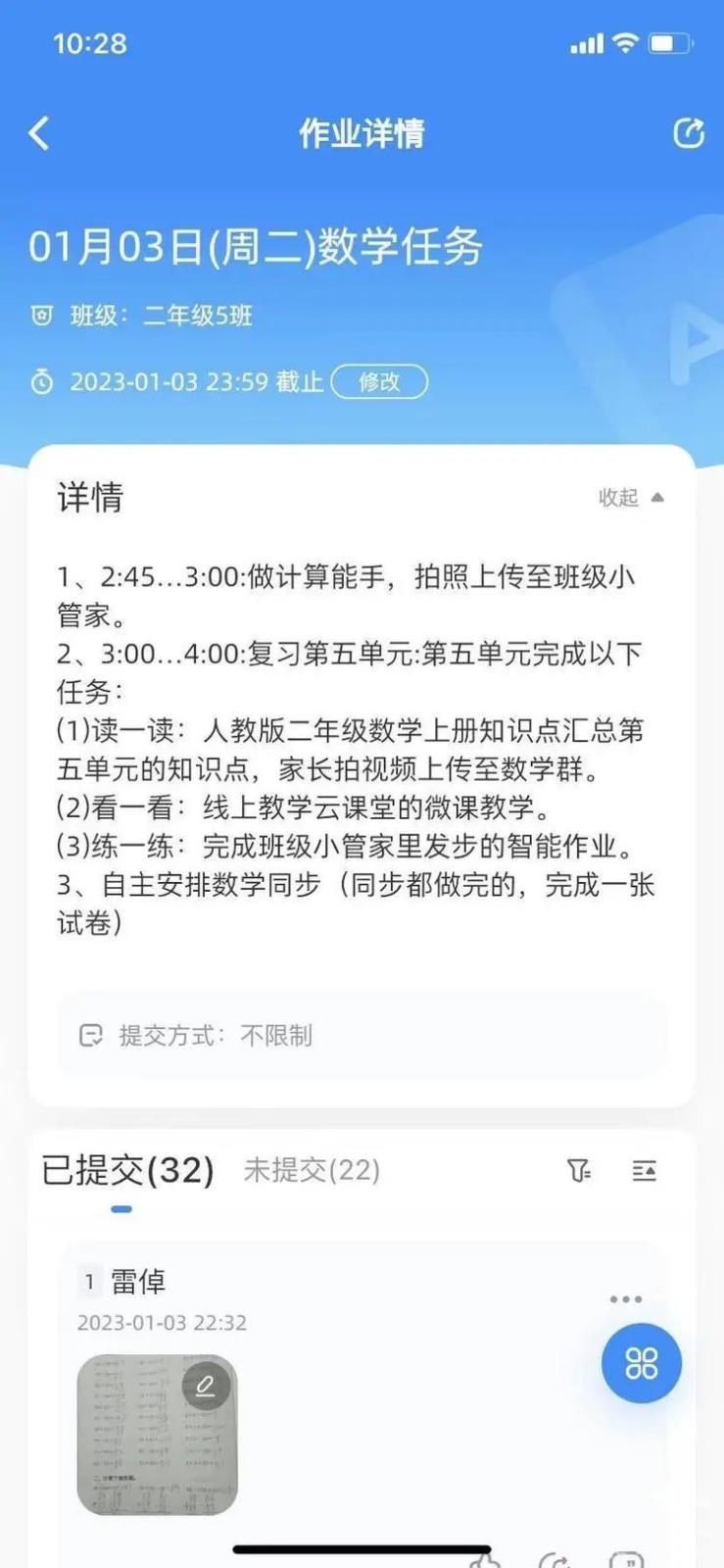The width and height of the screenshot is (724, 1568).
Task: Tap 修改 to edit the deadline
Action: pos(379,381)
